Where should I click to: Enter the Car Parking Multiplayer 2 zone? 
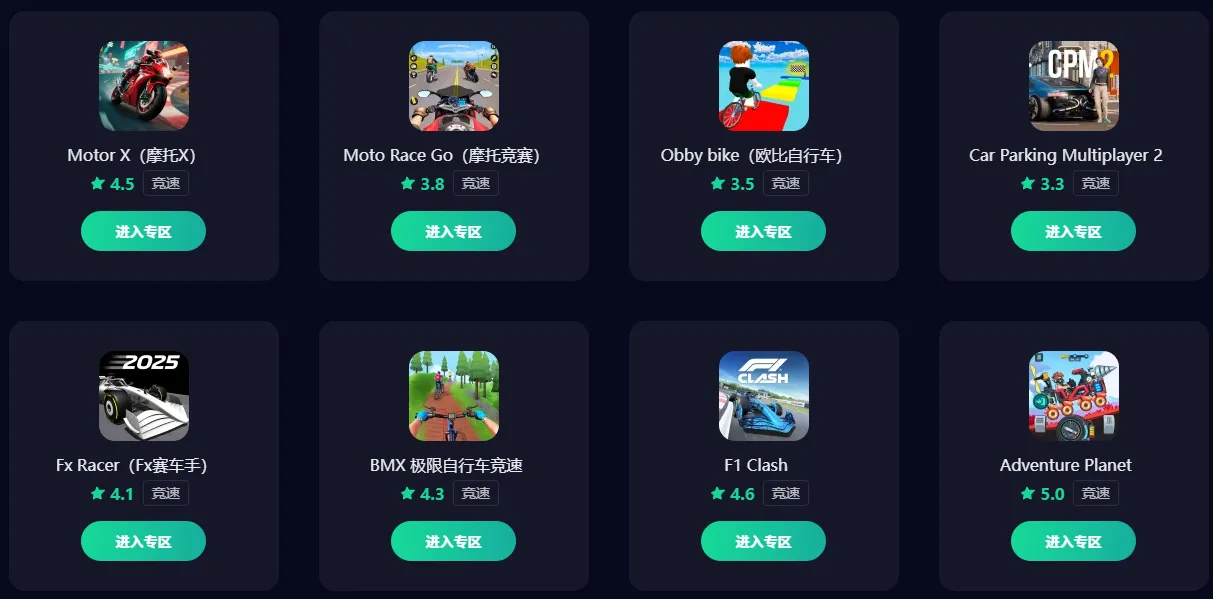point(1073,231)
